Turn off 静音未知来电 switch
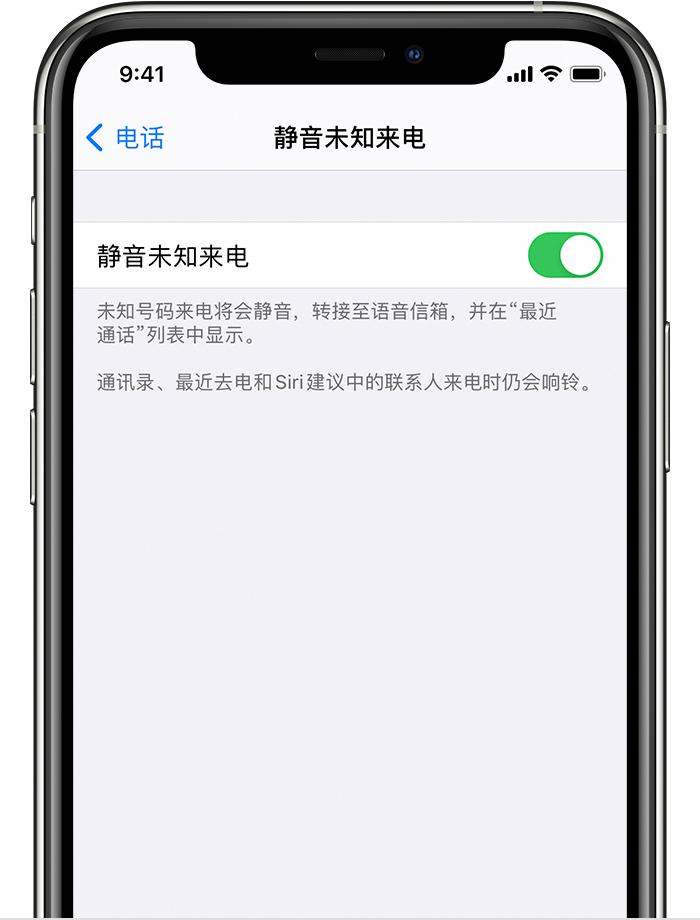Viewport: 700px width, 920px height. (565, 256)
